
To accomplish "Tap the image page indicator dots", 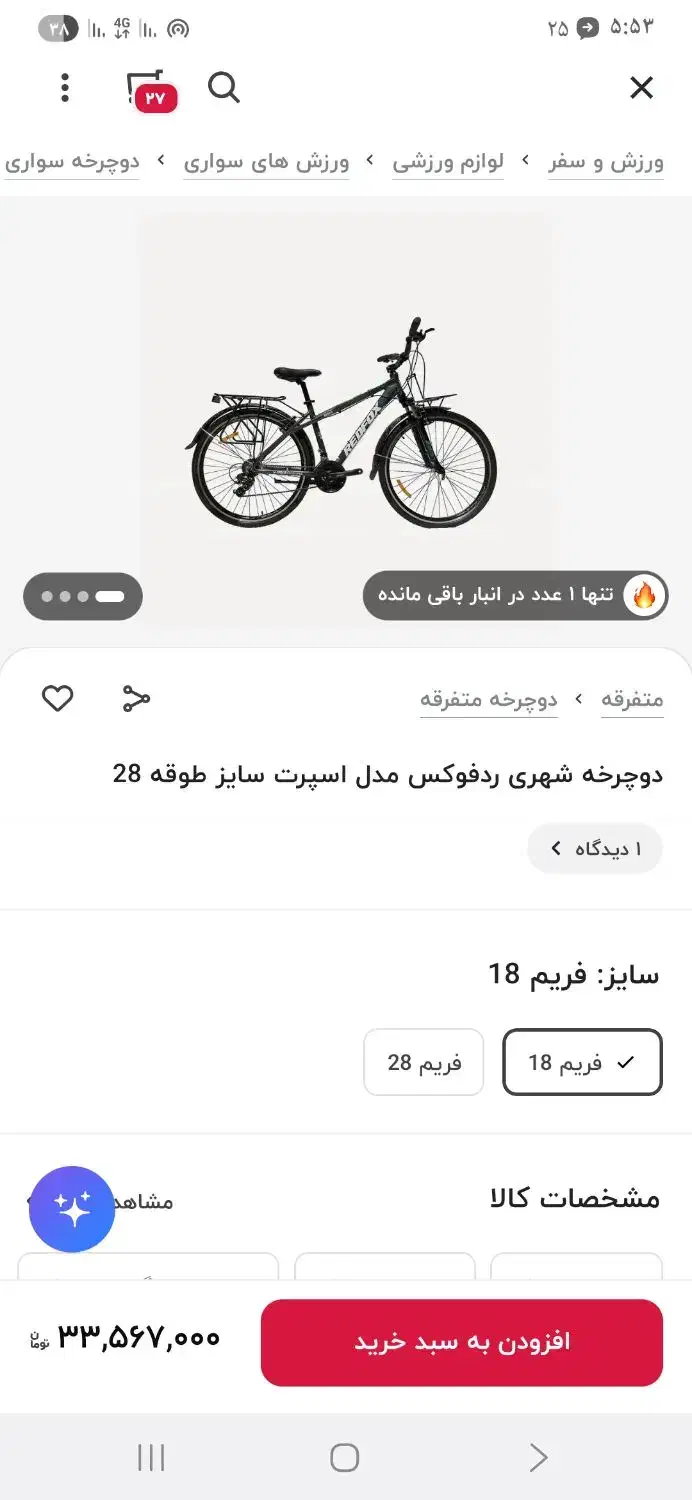I will click(x=83, y=597).
